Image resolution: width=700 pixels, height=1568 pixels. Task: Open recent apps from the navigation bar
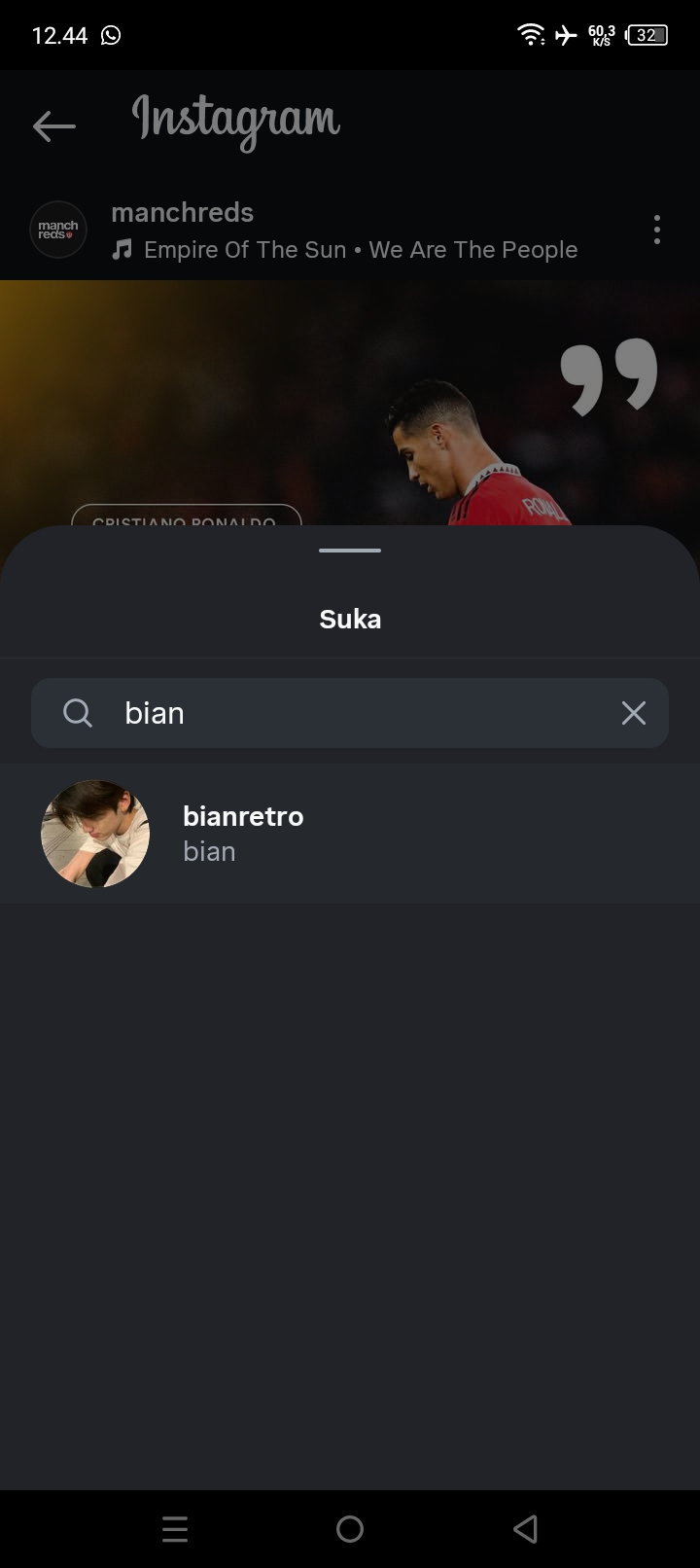[175, 1529]
